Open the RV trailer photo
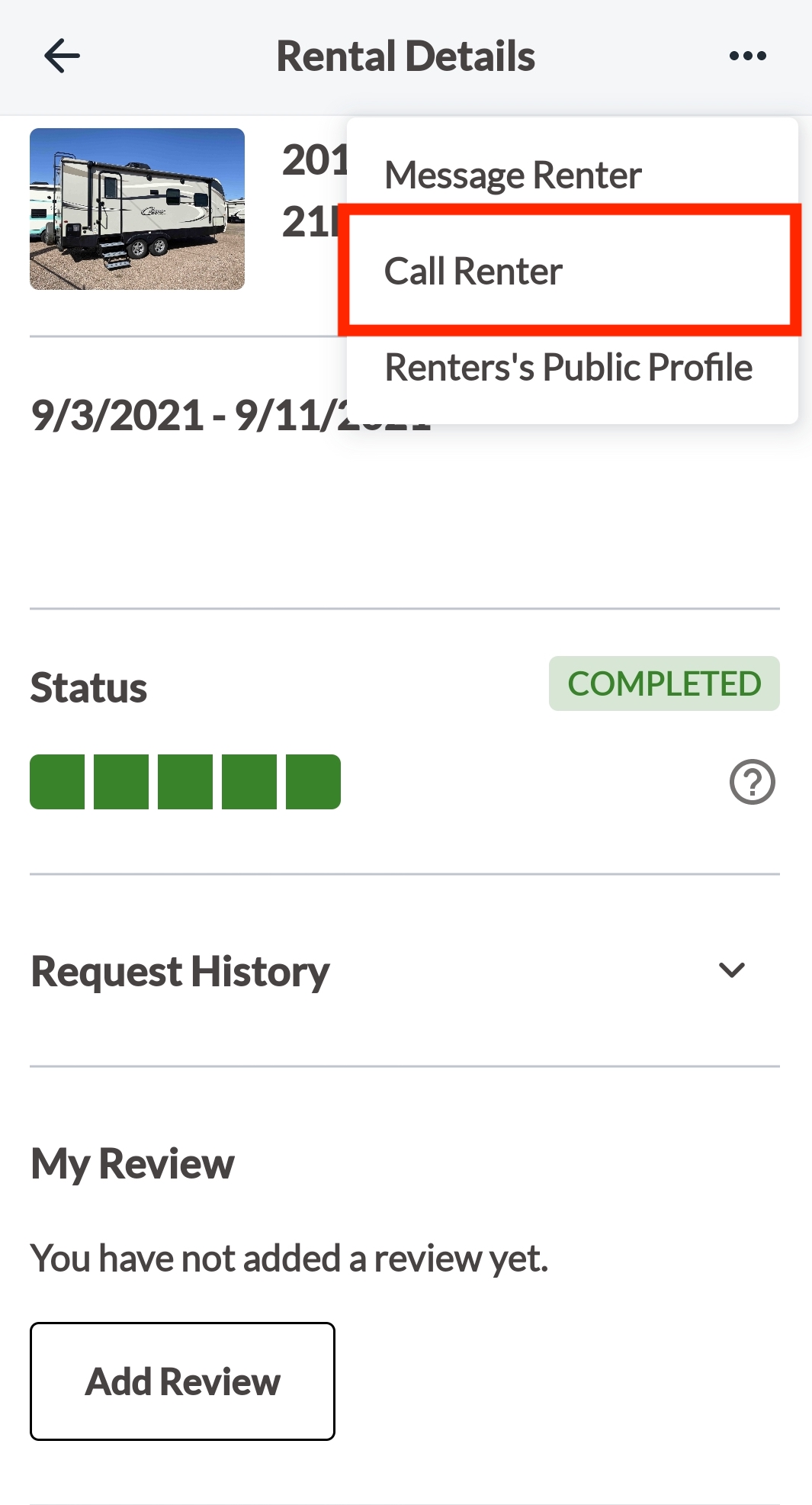Screen dimensions: 812x1505 click(137, 209)
